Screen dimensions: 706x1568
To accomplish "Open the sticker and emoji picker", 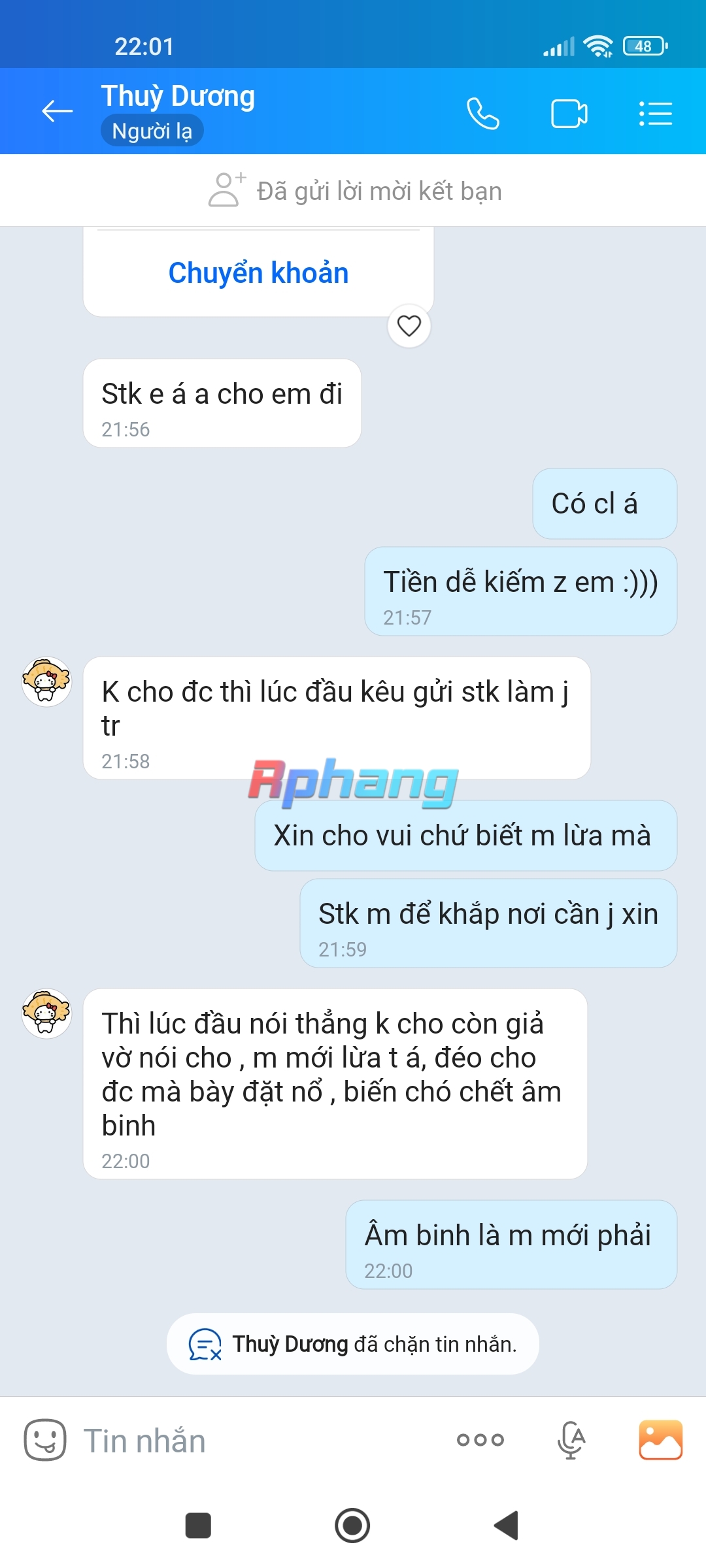I will pos(45,1440).
